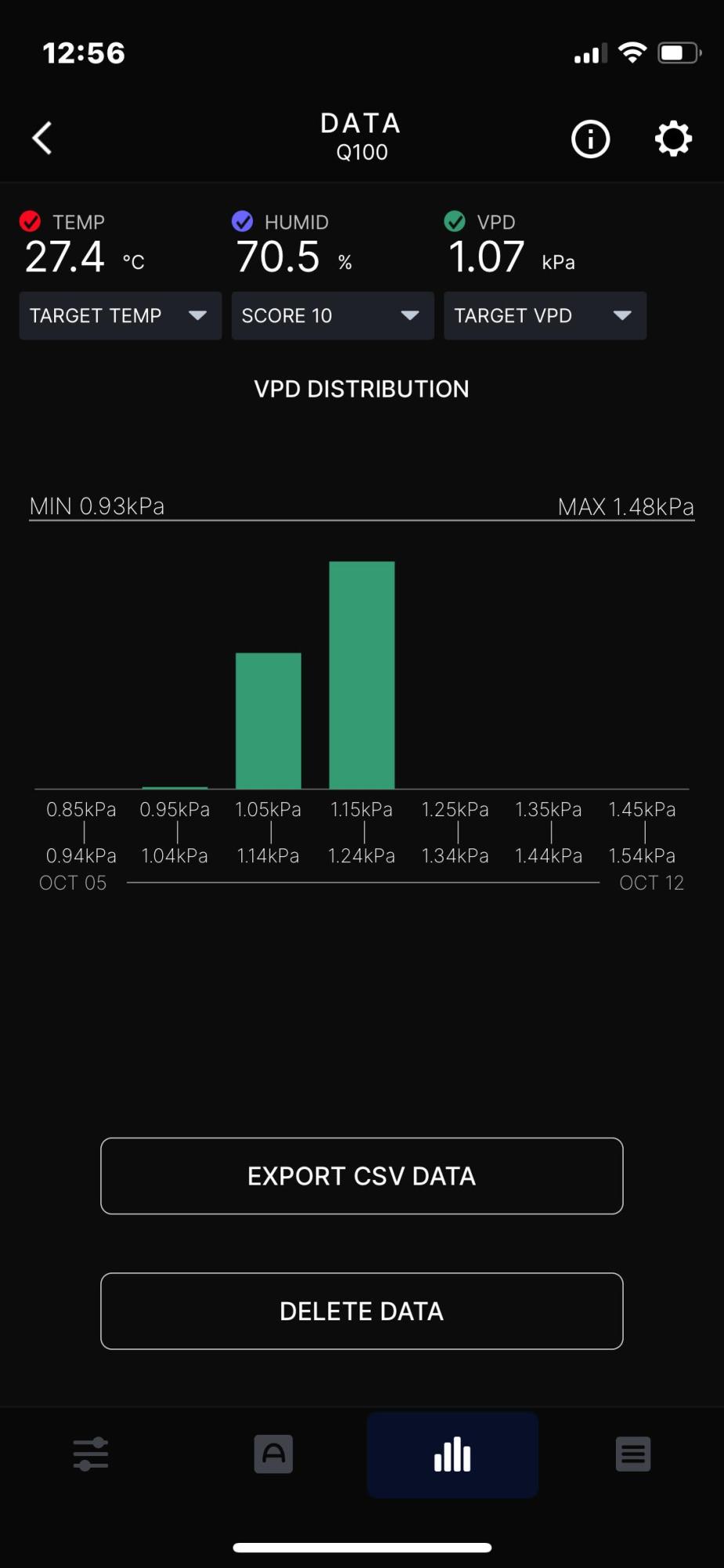Export CSV data
The width and height of the screenshot is (724, 1568).
coord(361,1176)
